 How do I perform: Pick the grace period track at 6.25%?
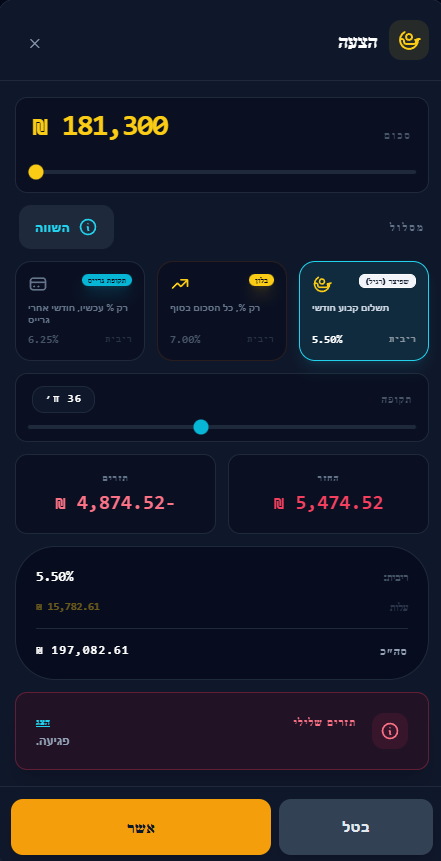[80, 311]
